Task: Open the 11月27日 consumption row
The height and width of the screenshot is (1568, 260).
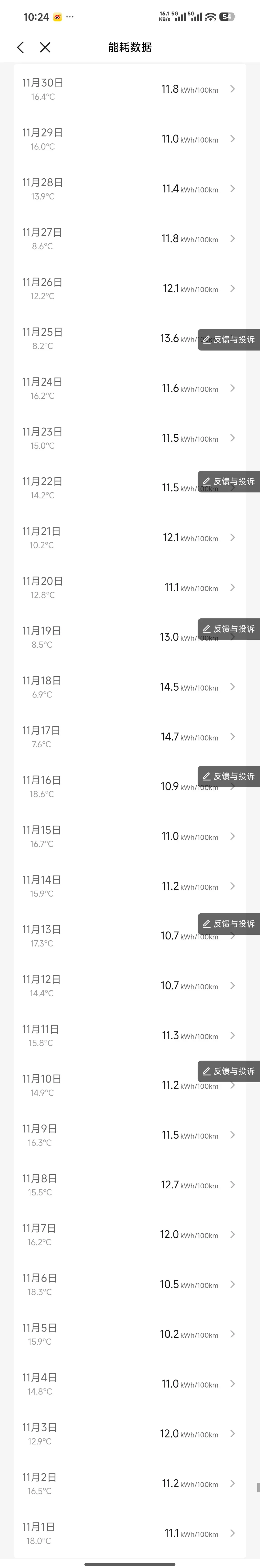Action: (130, 239)
